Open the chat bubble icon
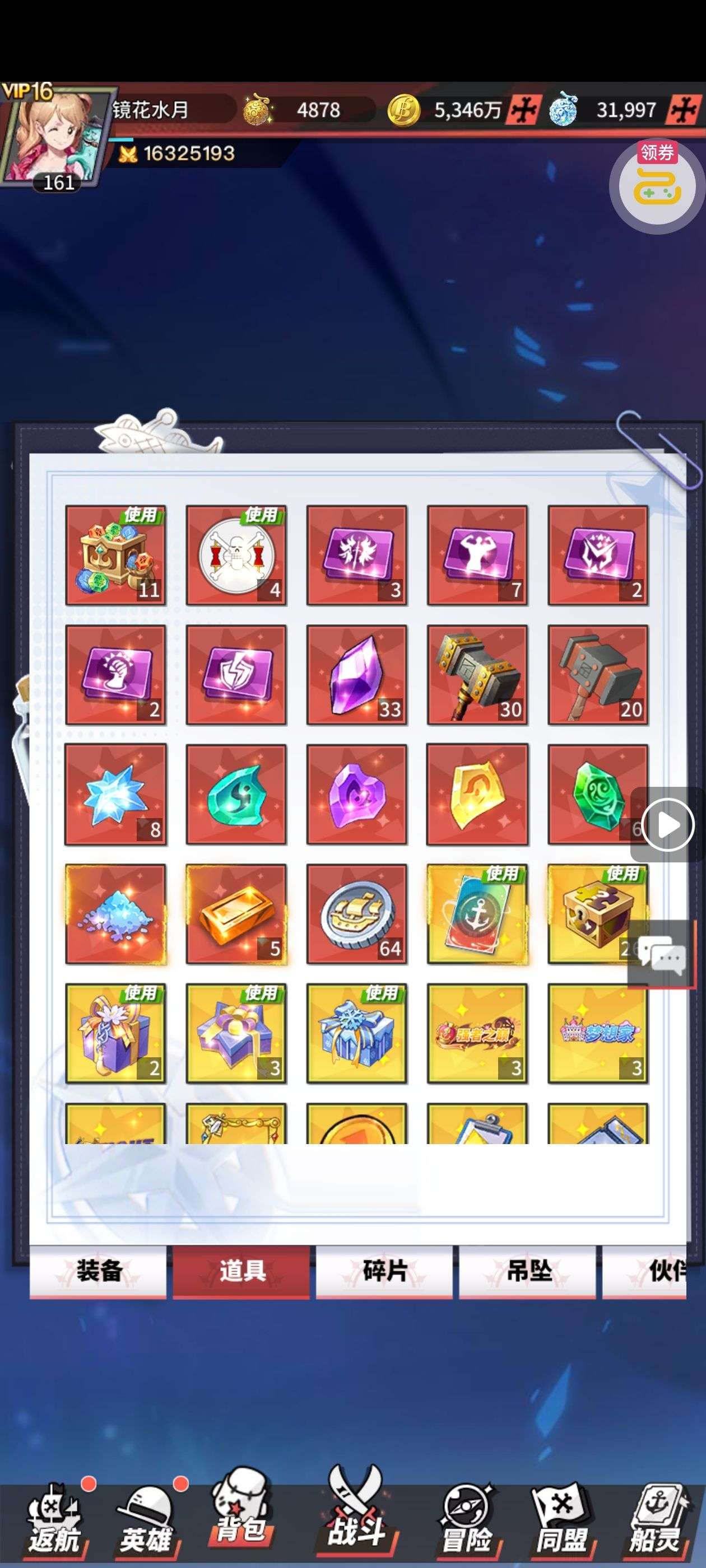 point(662,955)
